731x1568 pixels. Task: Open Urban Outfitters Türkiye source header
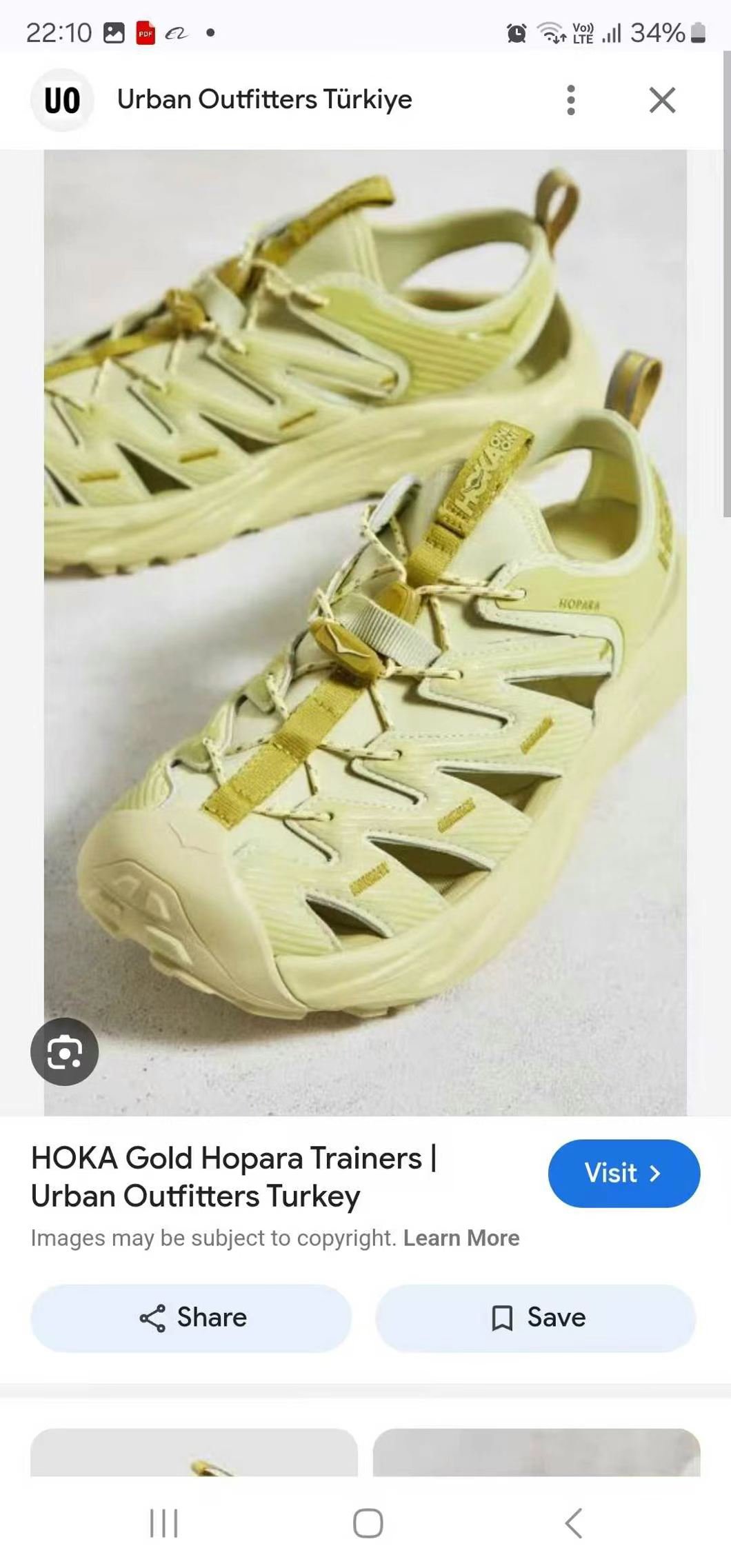click(263, 100)
